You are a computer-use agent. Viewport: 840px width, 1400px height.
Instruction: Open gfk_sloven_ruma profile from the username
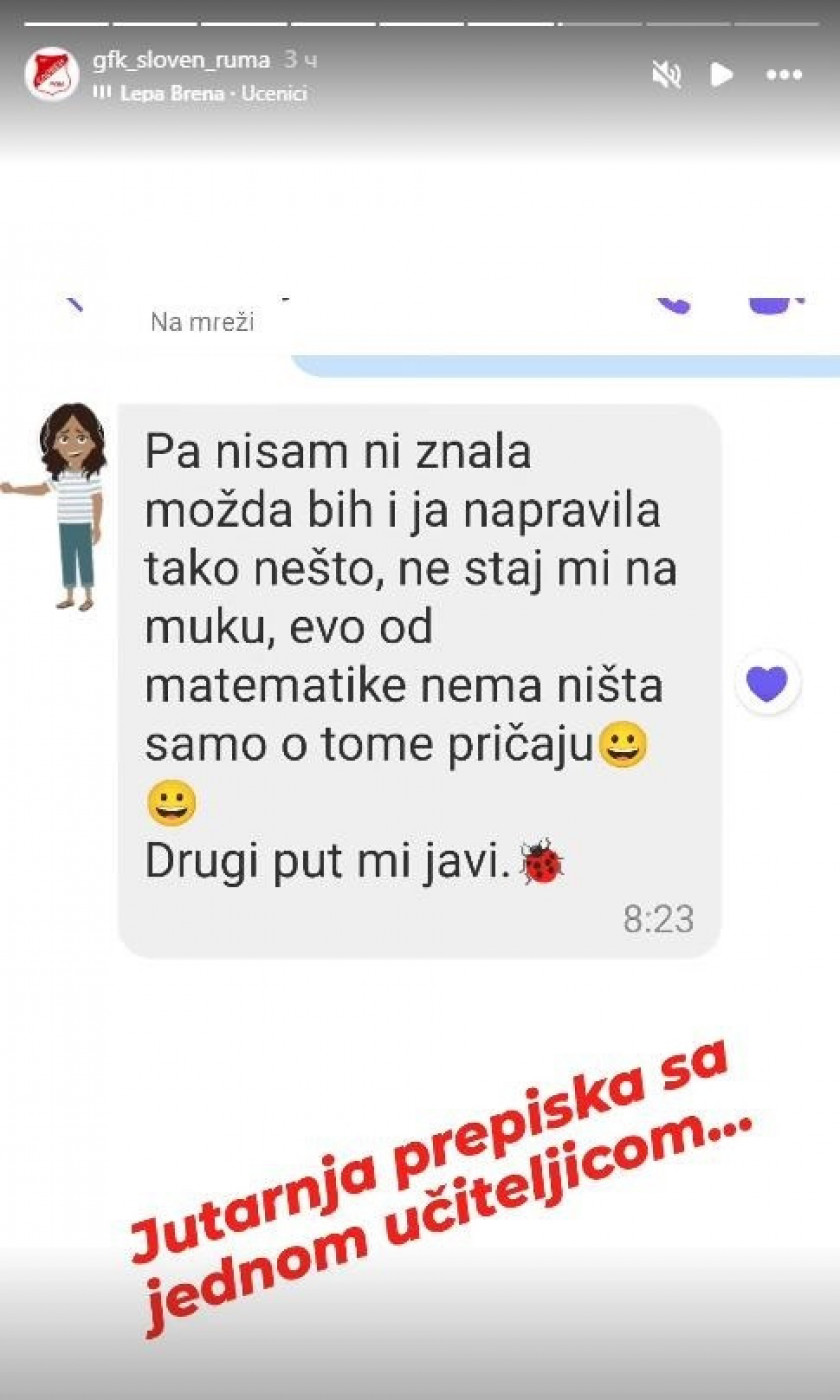(180, 60)
